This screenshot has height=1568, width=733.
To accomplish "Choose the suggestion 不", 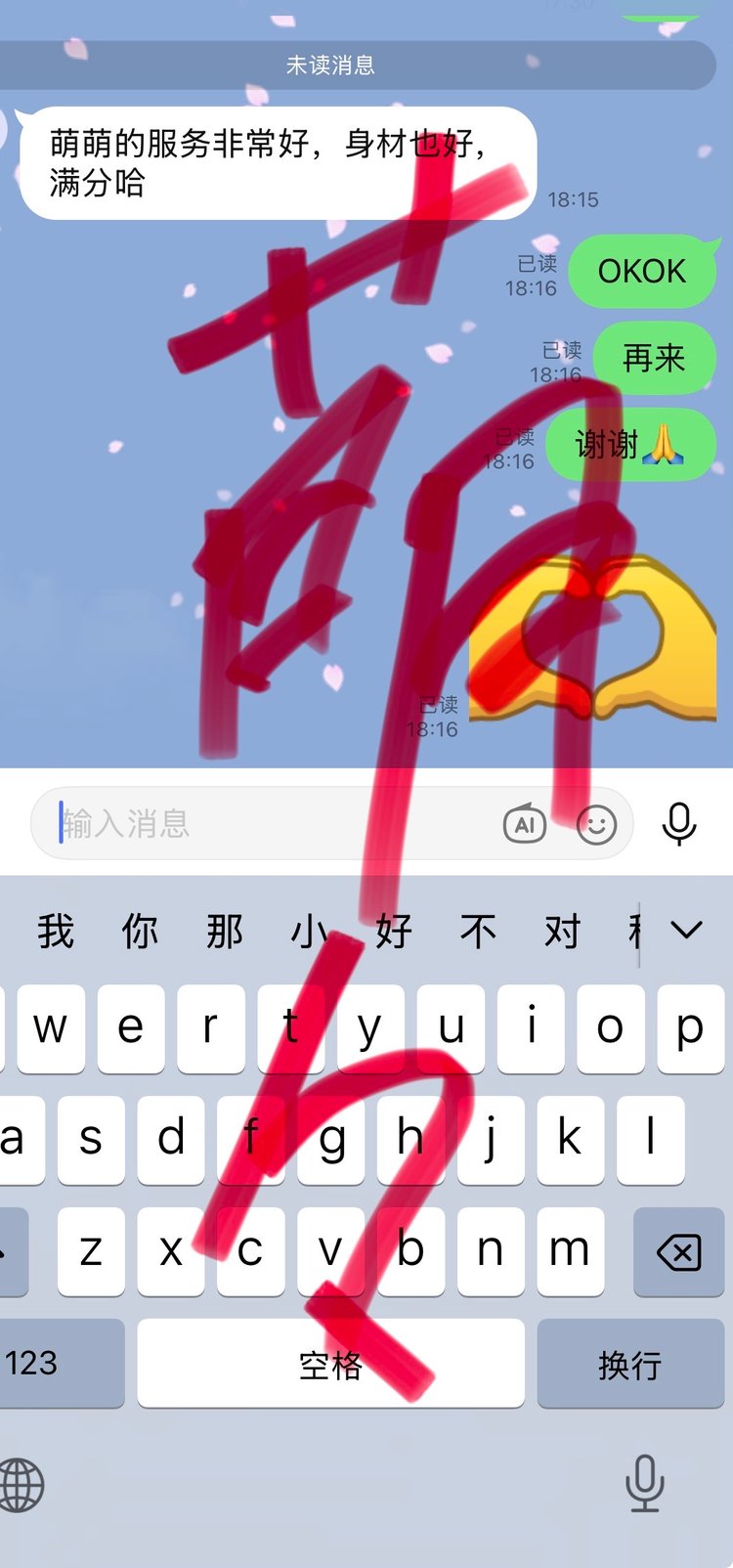I will (478, 932).
